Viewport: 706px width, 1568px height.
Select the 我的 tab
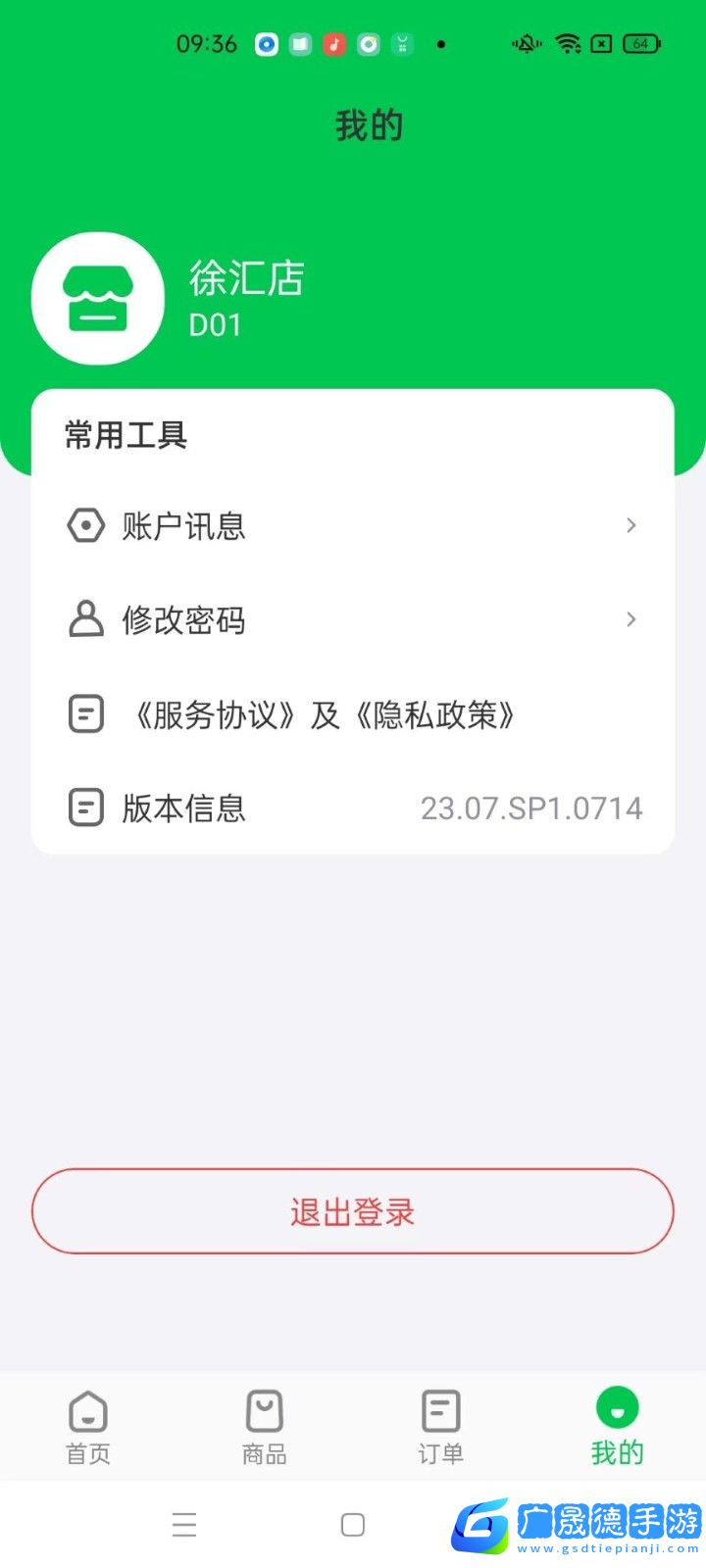click(x=618, y=1427)
